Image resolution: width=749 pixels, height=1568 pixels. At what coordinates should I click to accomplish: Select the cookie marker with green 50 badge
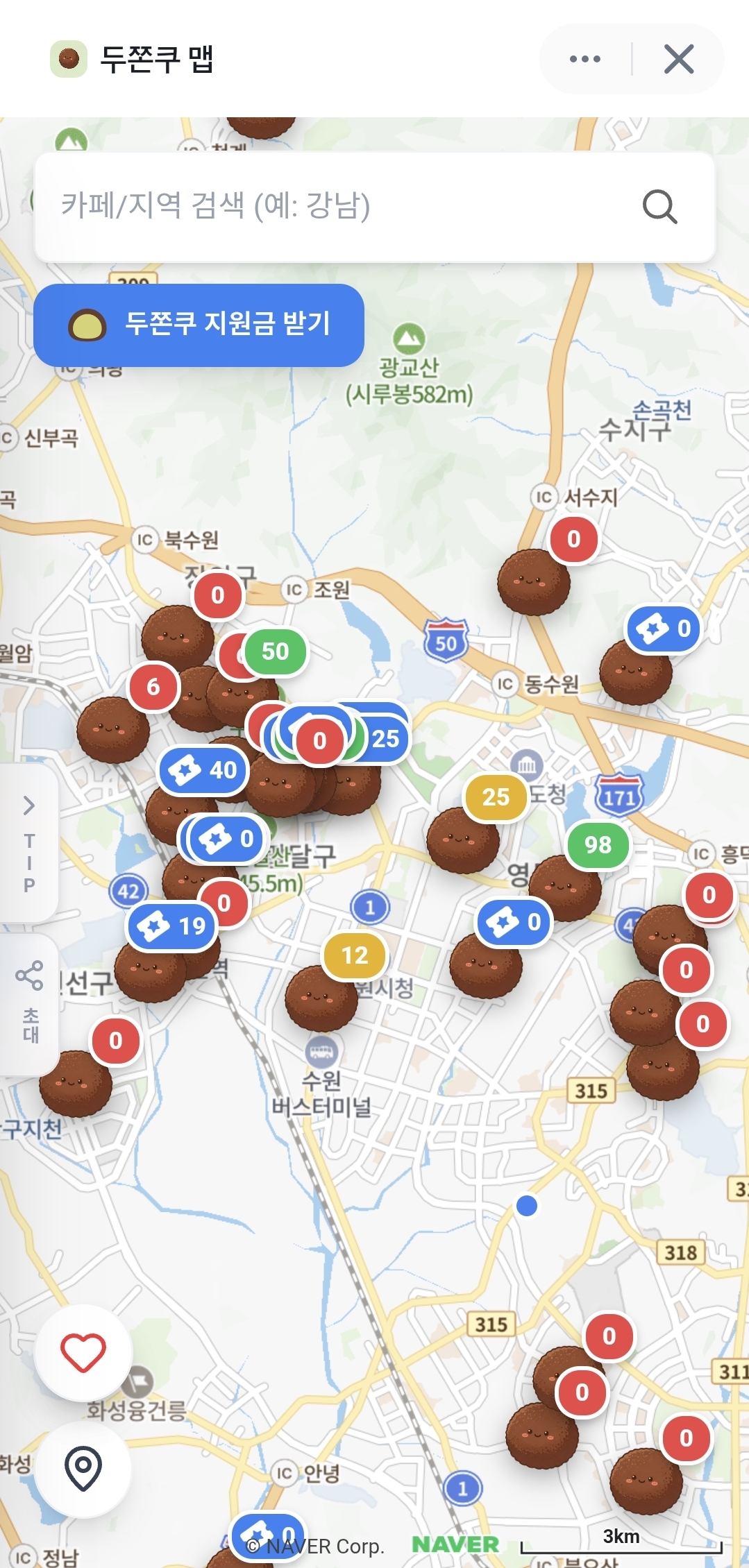pyautogui.click(x=276, y=652)
